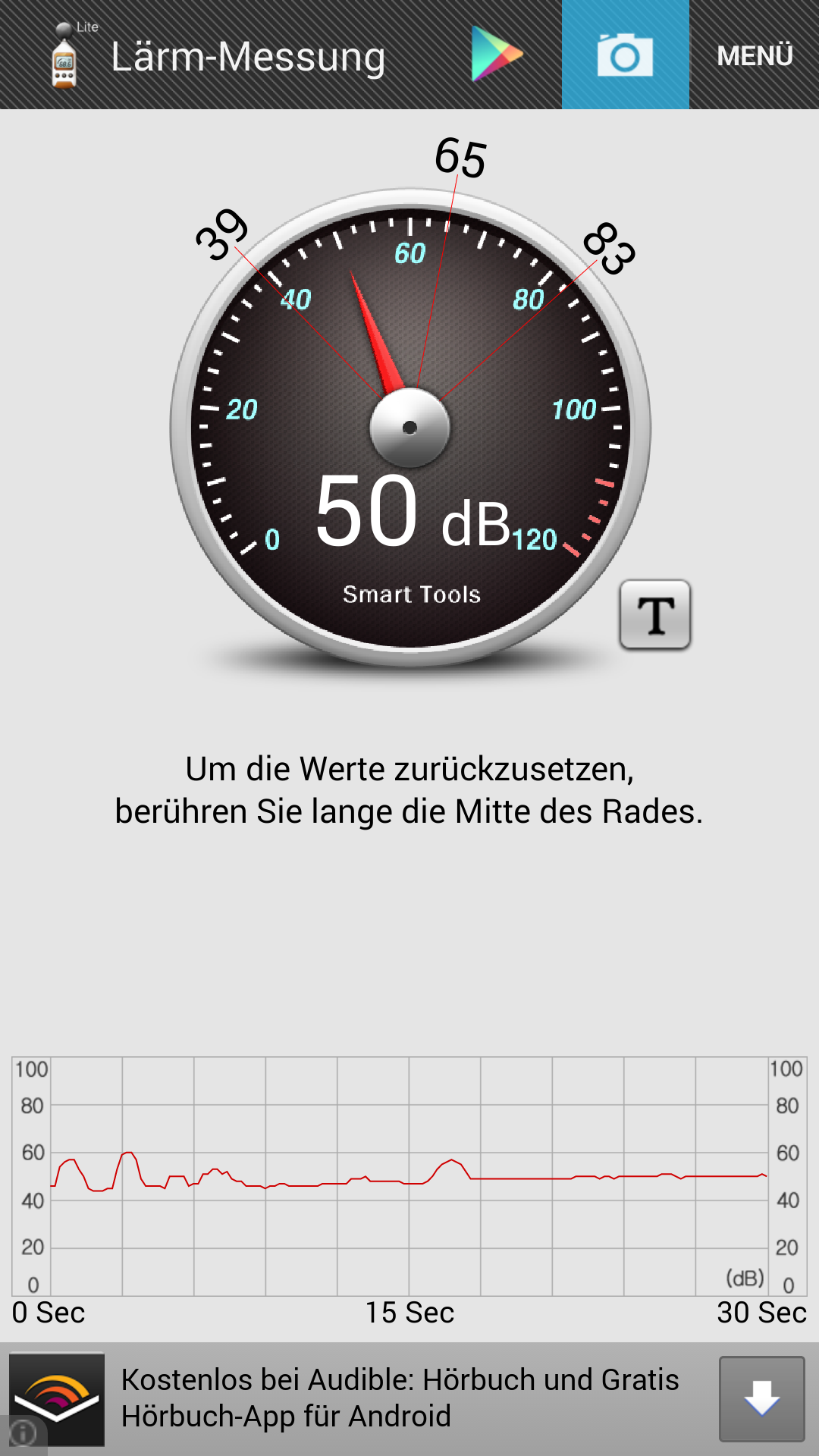Open the Google Play store icon
819x1456 pixels.
click(497, 55)
